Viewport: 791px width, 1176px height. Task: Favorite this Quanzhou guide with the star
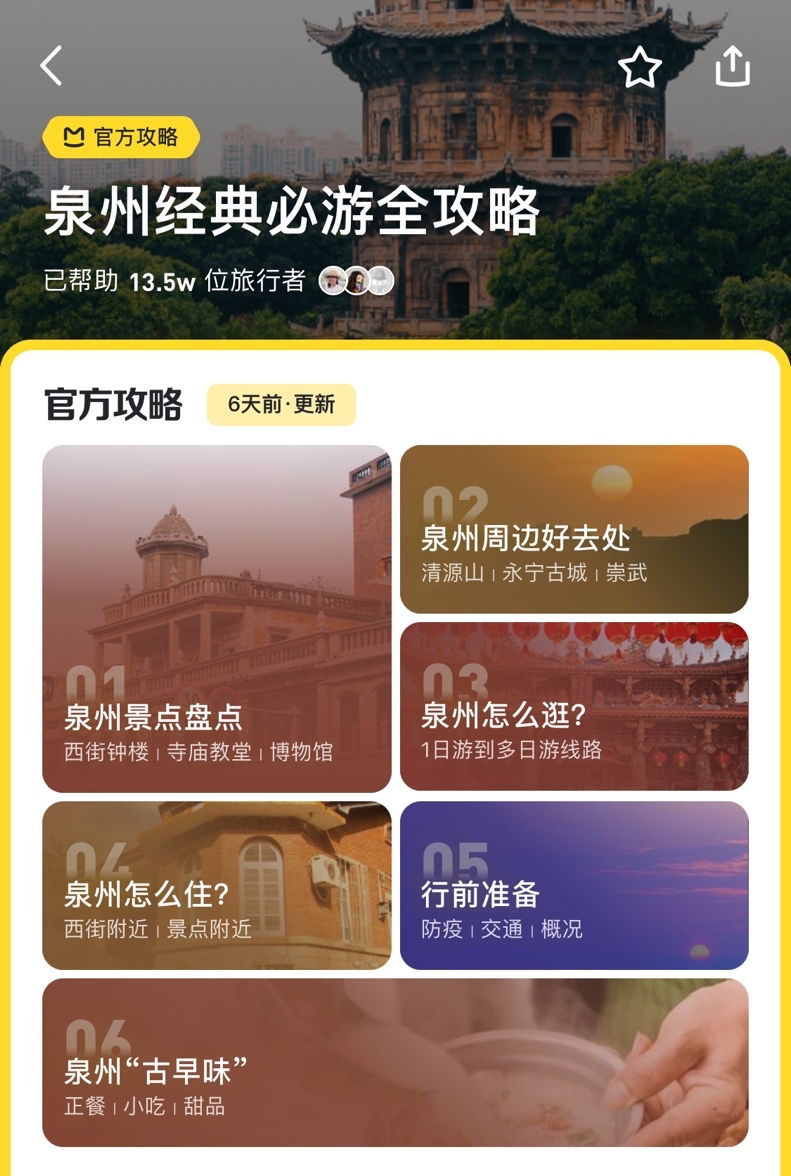640,67
